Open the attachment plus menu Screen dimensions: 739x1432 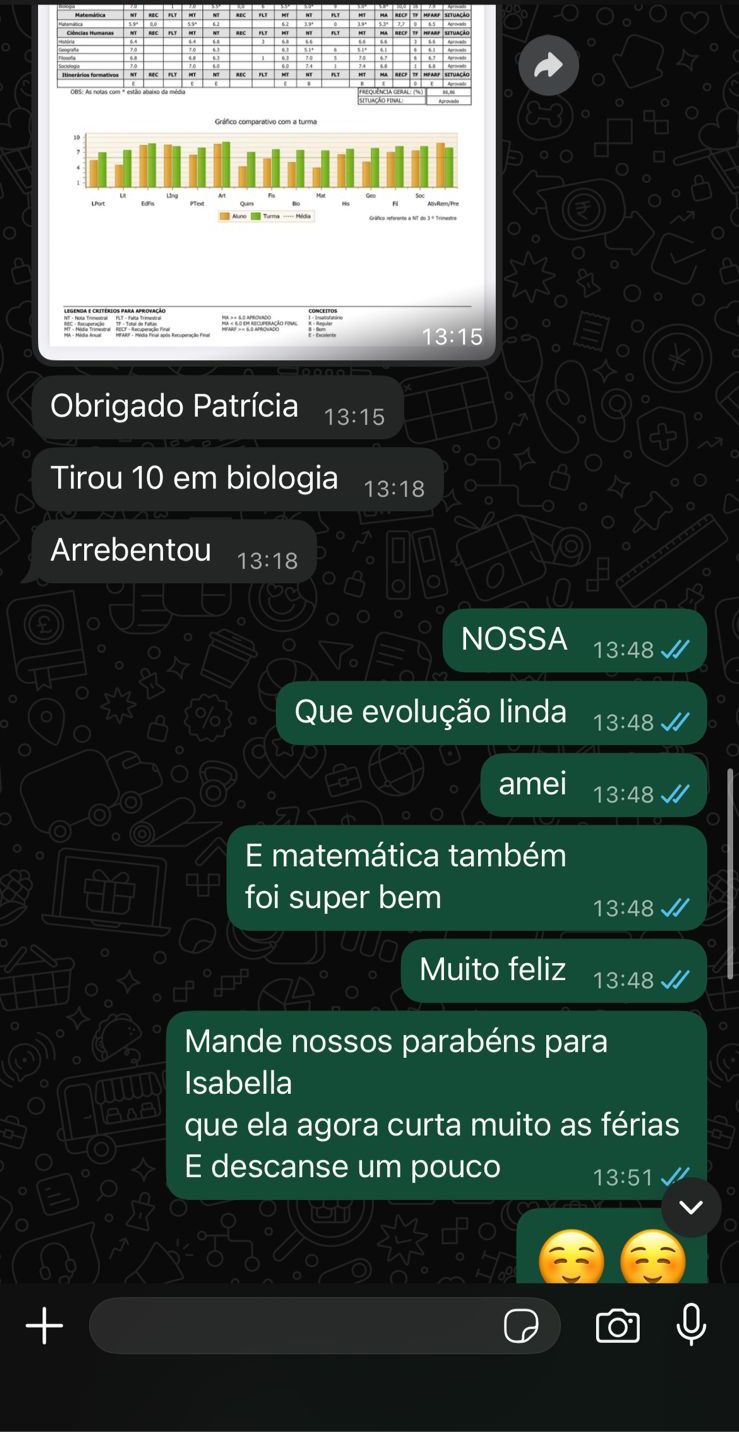44,1326
